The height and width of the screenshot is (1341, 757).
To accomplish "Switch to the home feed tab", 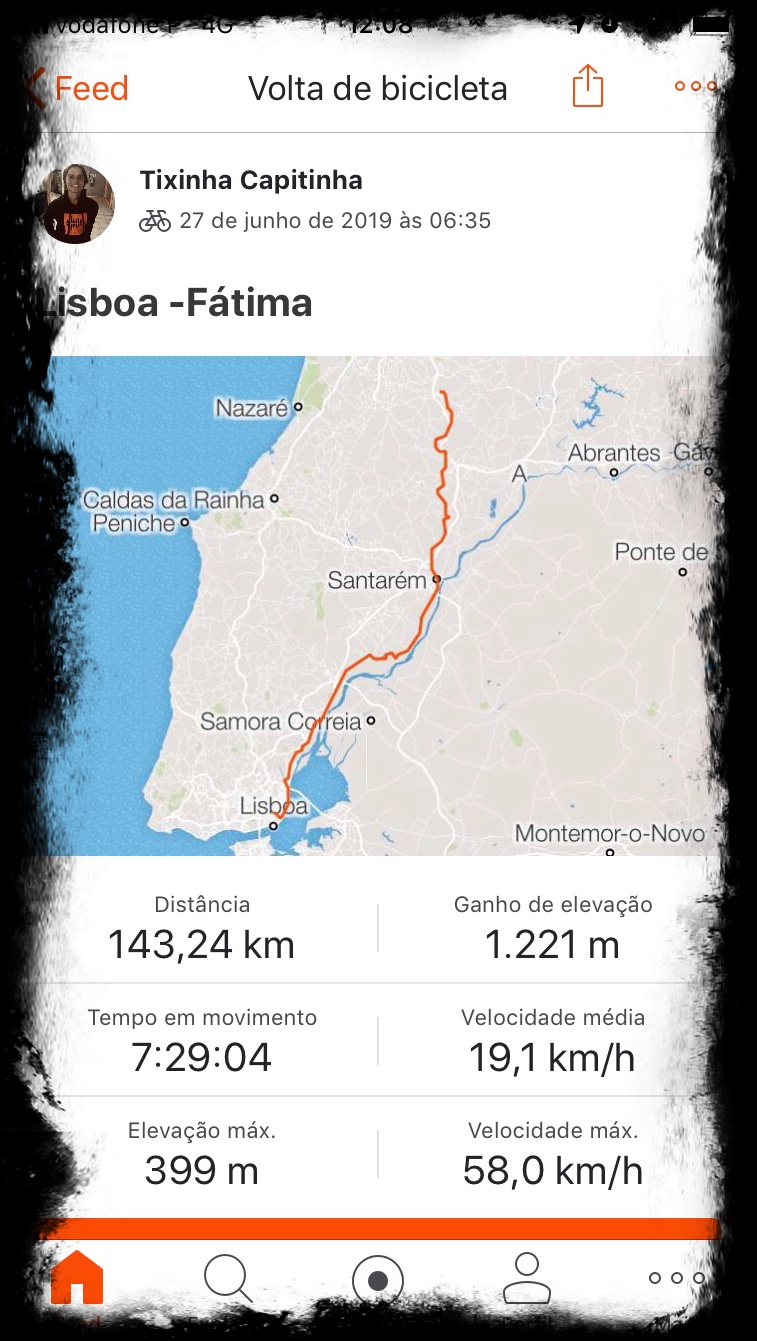I will pos(77,1278).
